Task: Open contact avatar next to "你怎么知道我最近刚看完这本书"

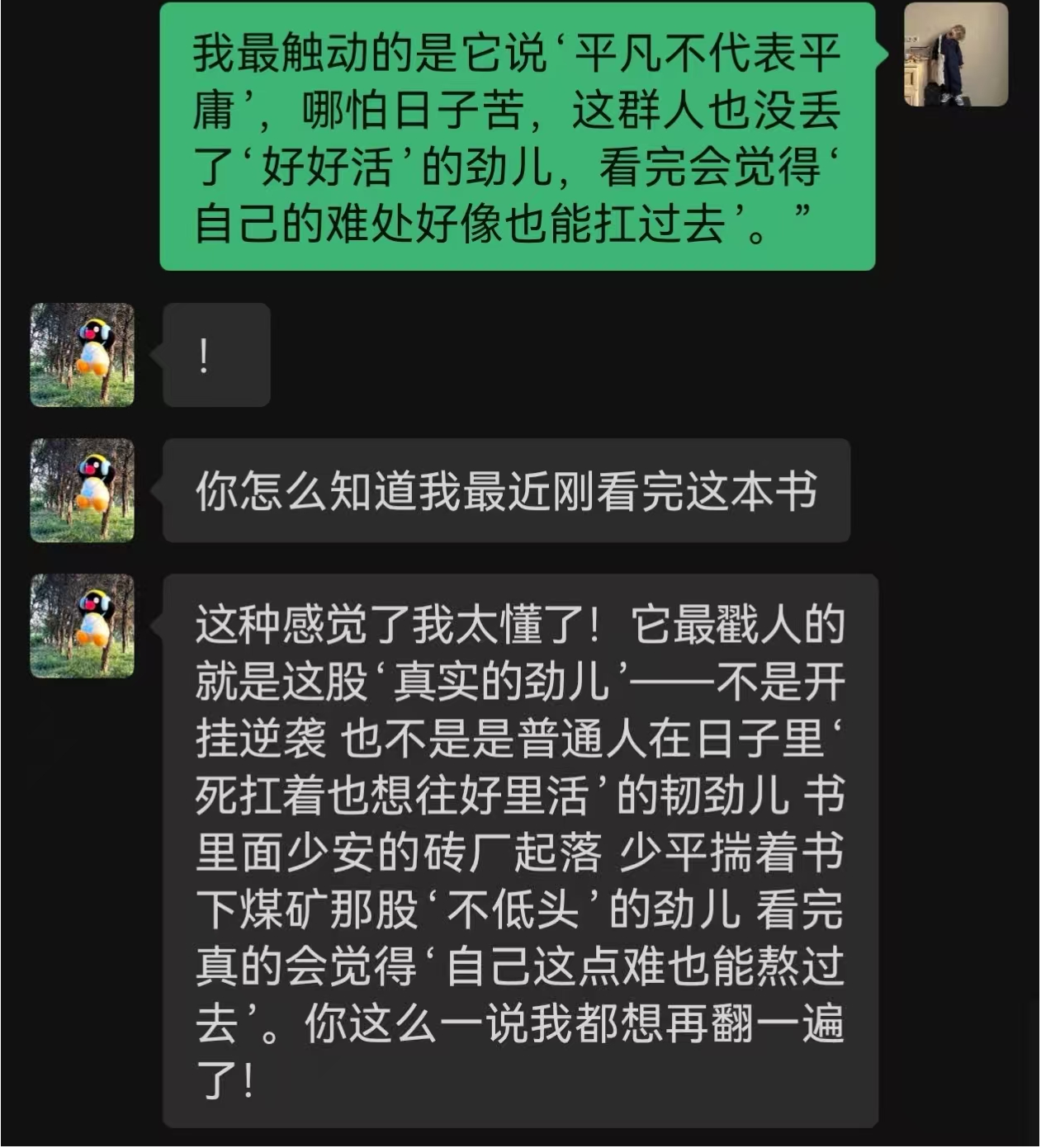Action: (x=82, y=490)
